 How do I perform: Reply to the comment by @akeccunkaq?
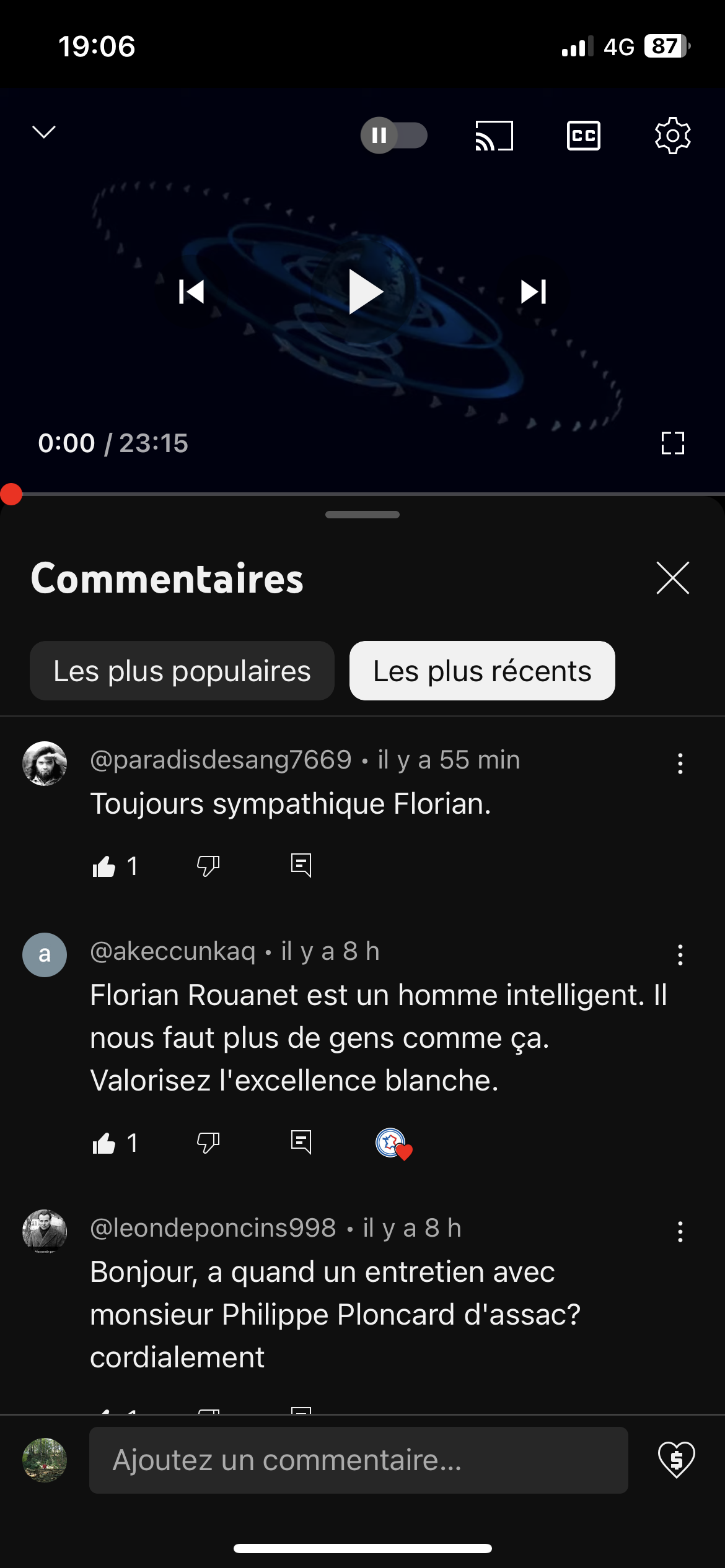[301, 1142]
